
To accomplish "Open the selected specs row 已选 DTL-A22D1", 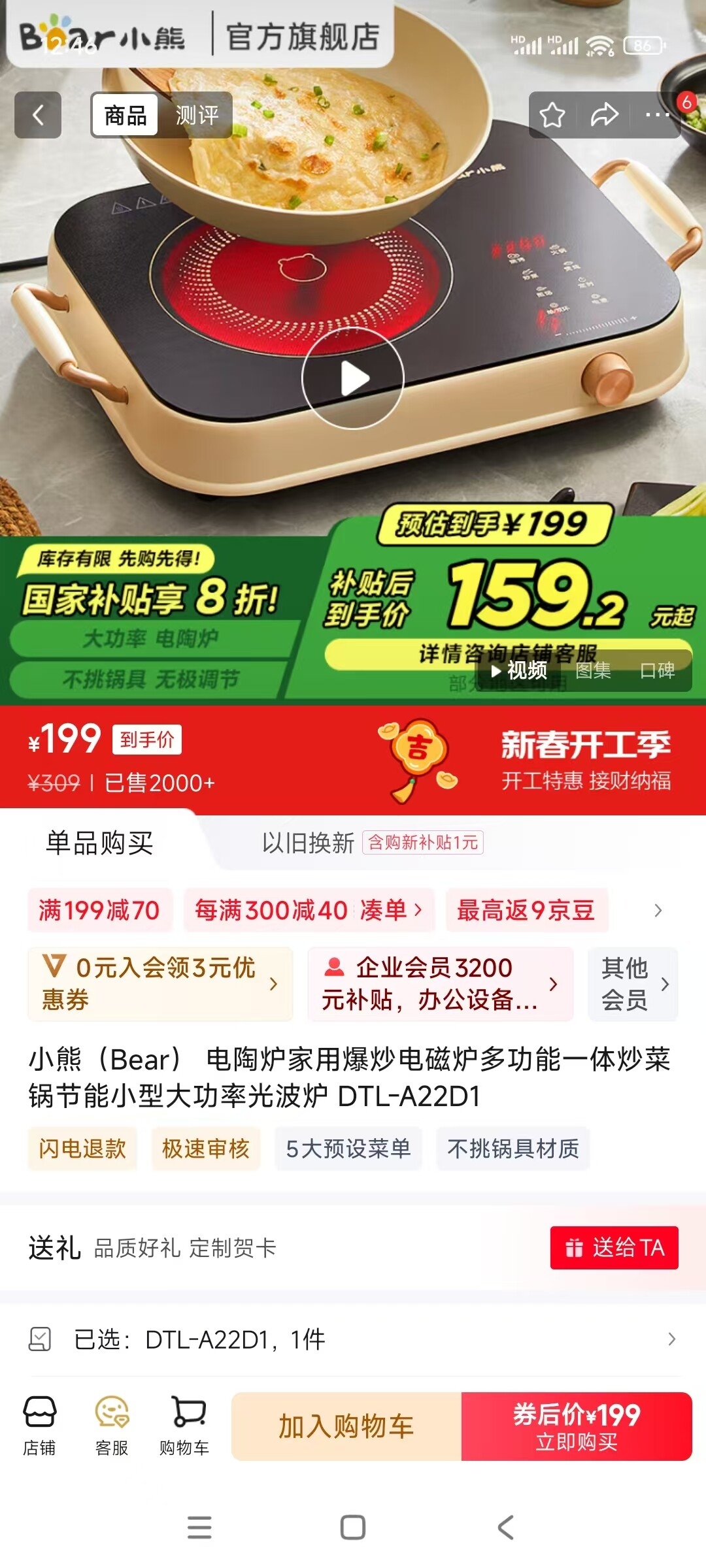I will point(353,1339).
